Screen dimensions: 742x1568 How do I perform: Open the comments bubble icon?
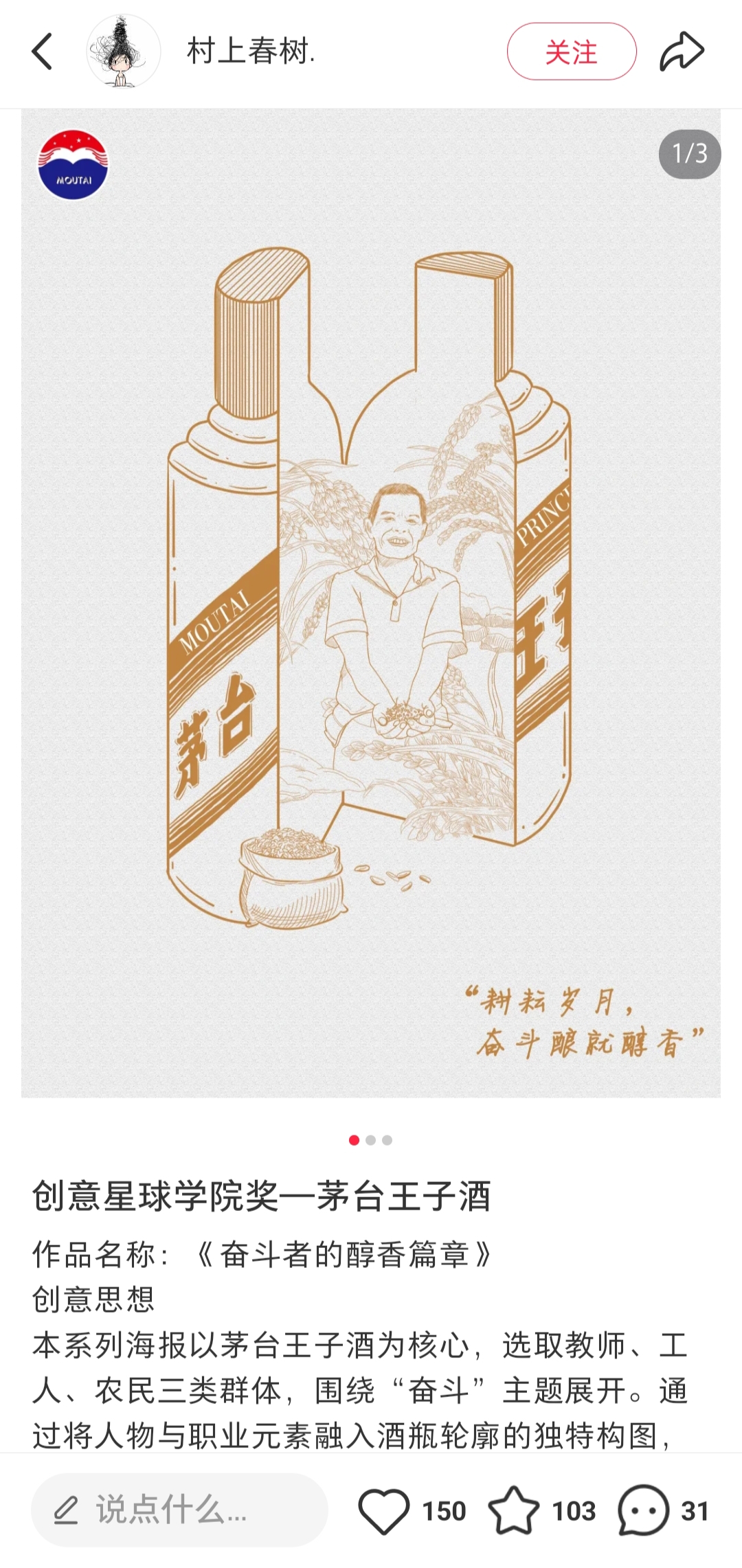[x=643, y=1510]
